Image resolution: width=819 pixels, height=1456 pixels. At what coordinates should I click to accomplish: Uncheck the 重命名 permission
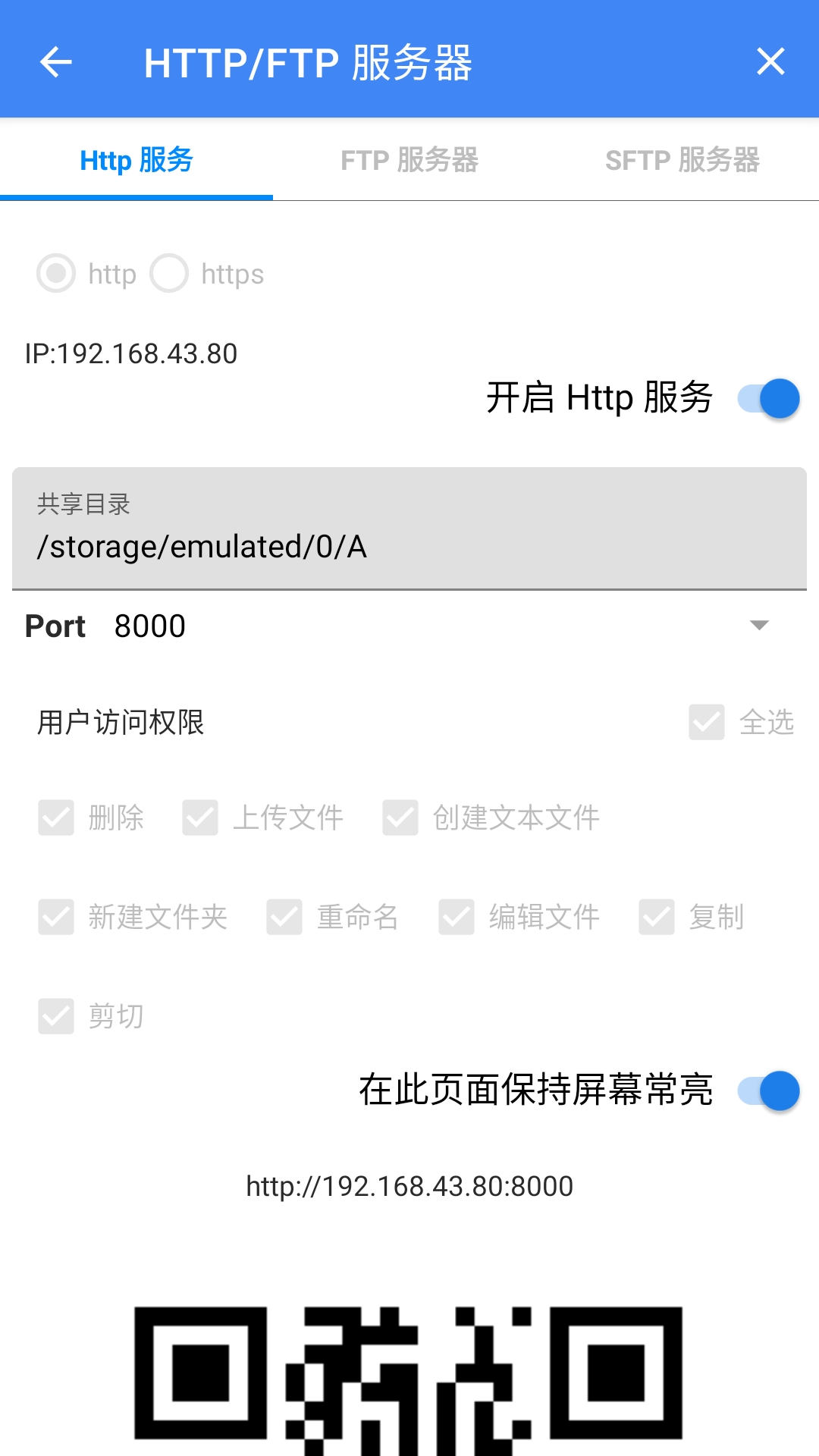click(x=284, y=917)
